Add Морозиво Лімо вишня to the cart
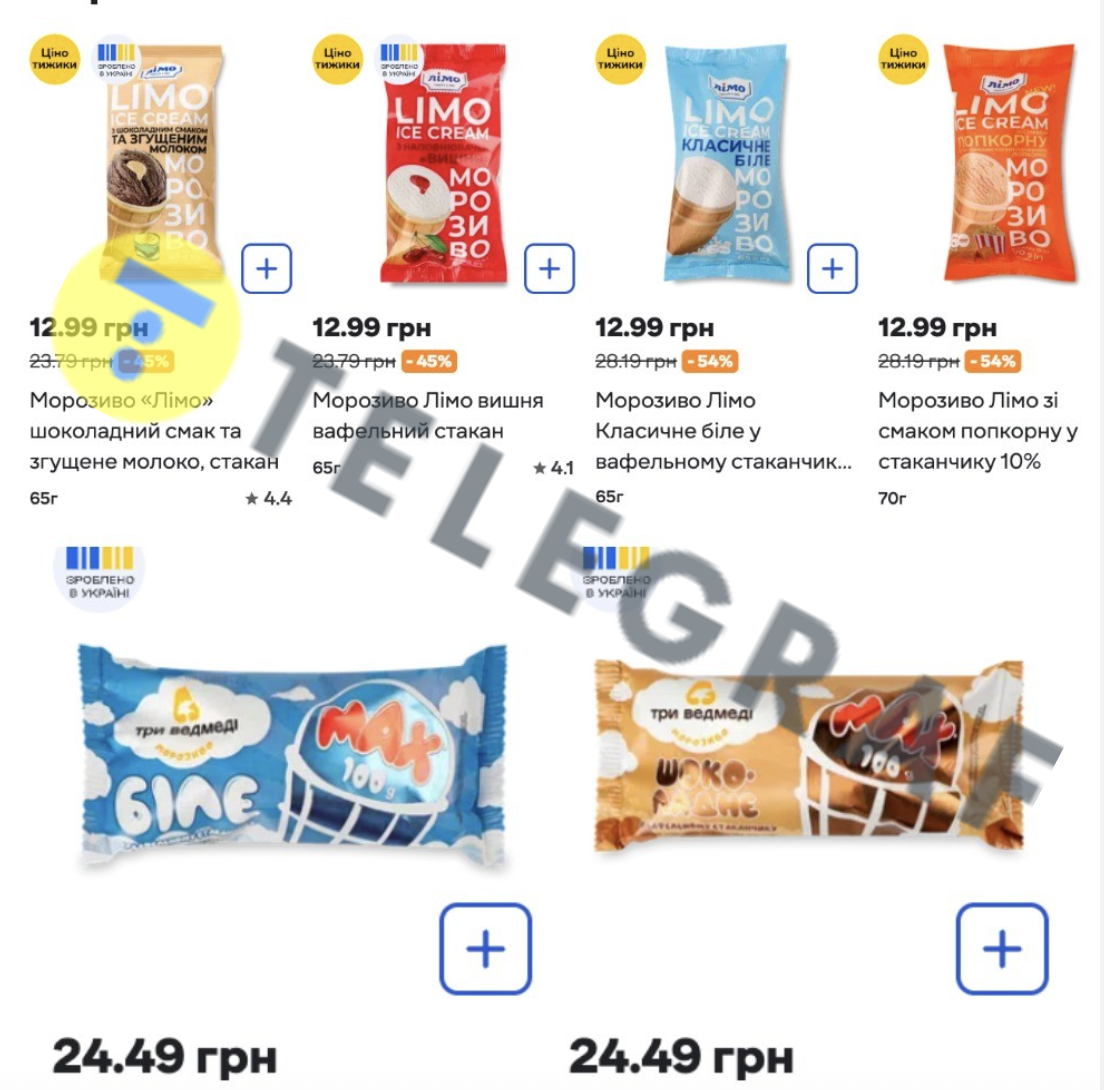 pyautogui.click(x=549, y=268)
